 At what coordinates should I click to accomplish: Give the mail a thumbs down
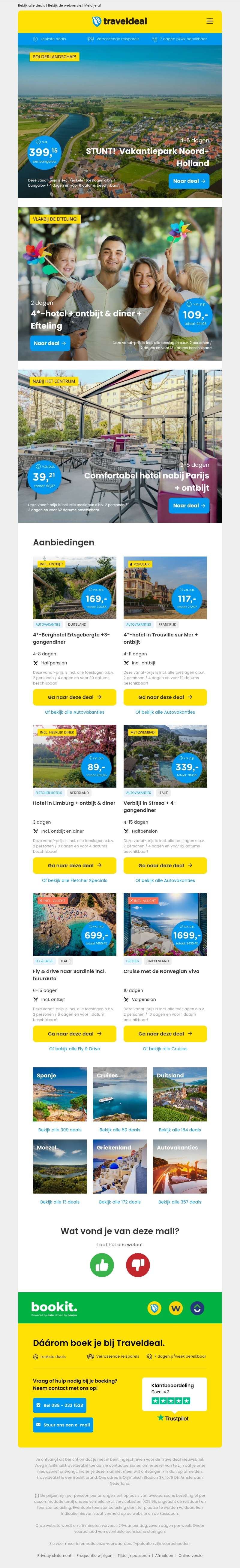click(x=138, y=1265)
